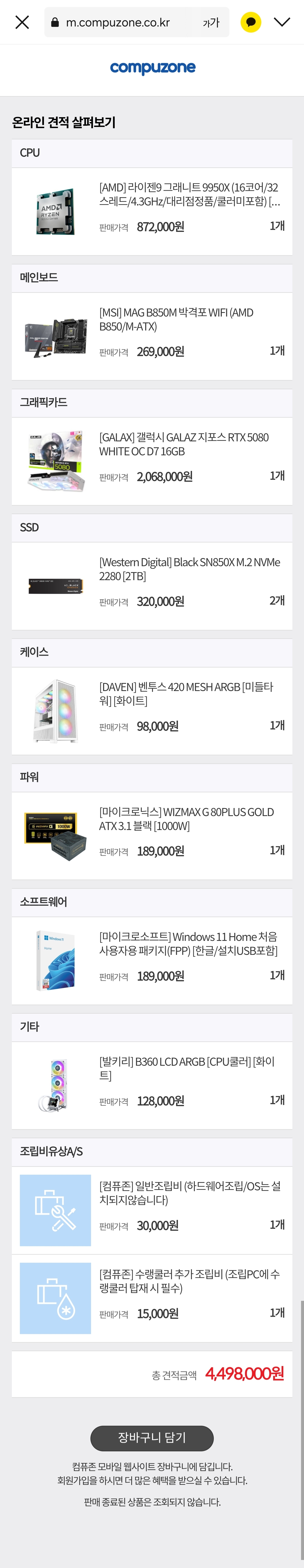Tap the yellow KakaoTalk chat icon
Screen dimensions: 304x1568
click(x=251, y=22)
